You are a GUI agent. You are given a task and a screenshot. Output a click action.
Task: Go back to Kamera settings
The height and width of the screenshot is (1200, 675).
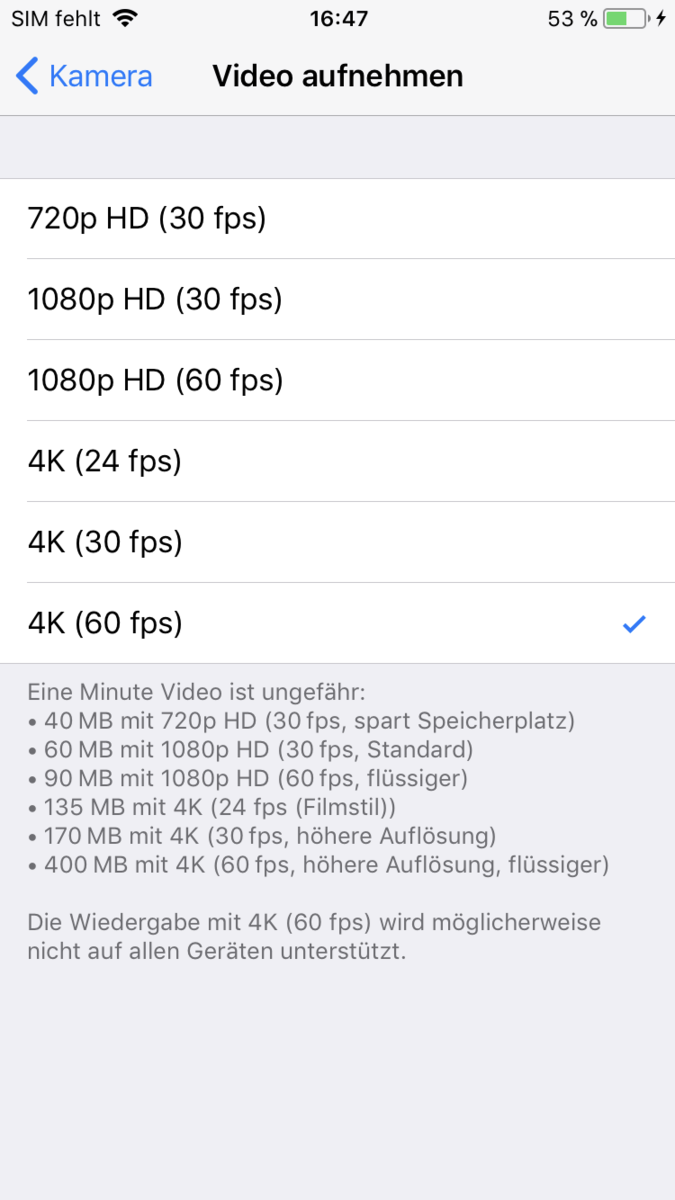tap(85, 76)
